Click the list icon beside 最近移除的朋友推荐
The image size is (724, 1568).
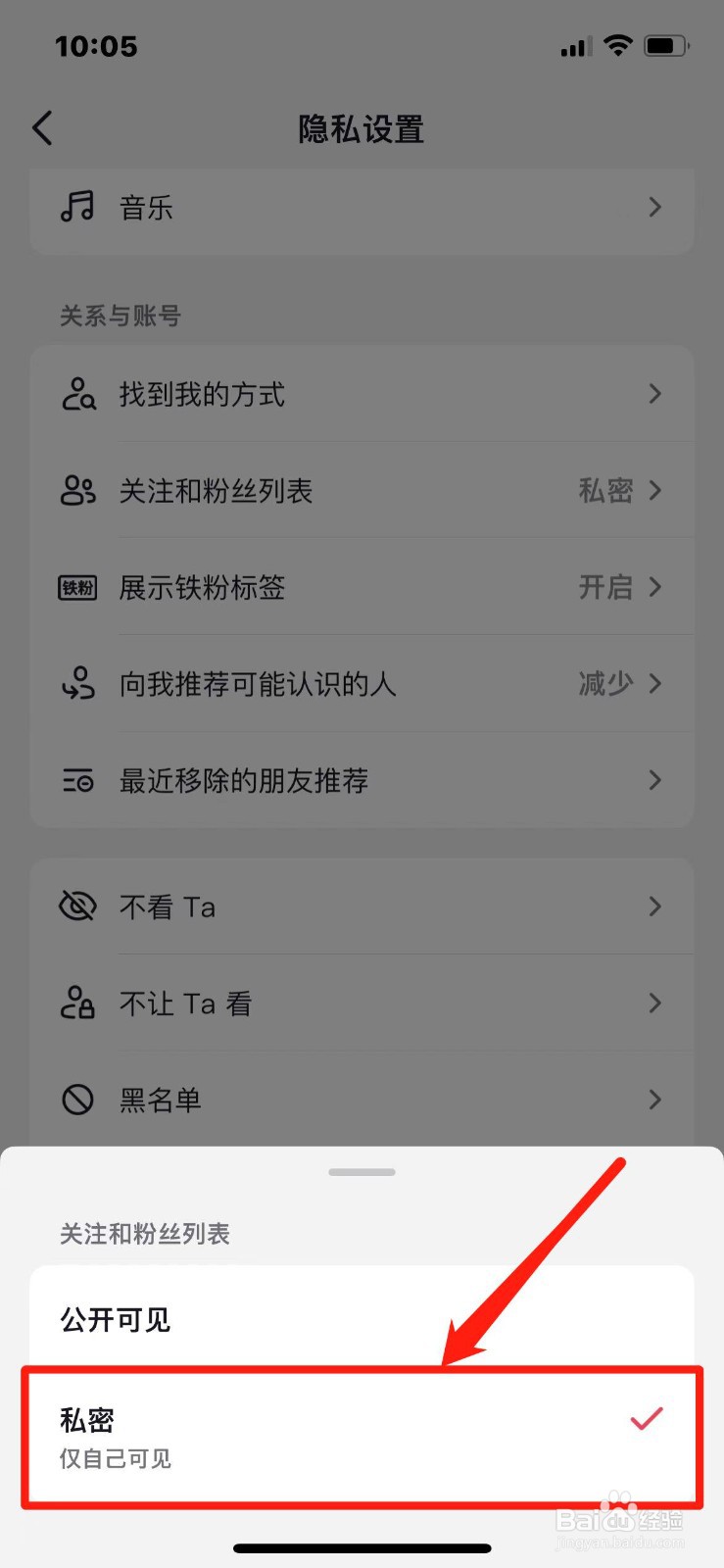coord(77,781)
